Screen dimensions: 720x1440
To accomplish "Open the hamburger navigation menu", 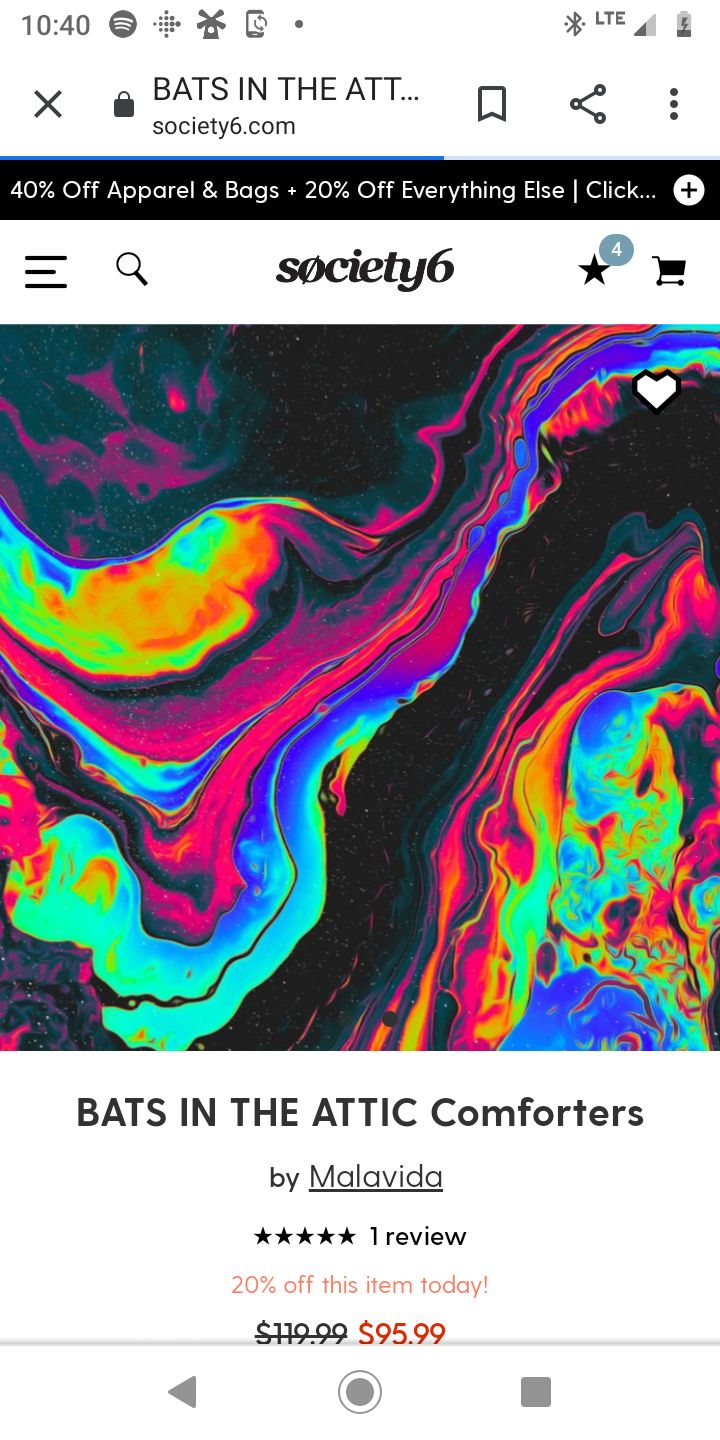I will coord(46,271).
